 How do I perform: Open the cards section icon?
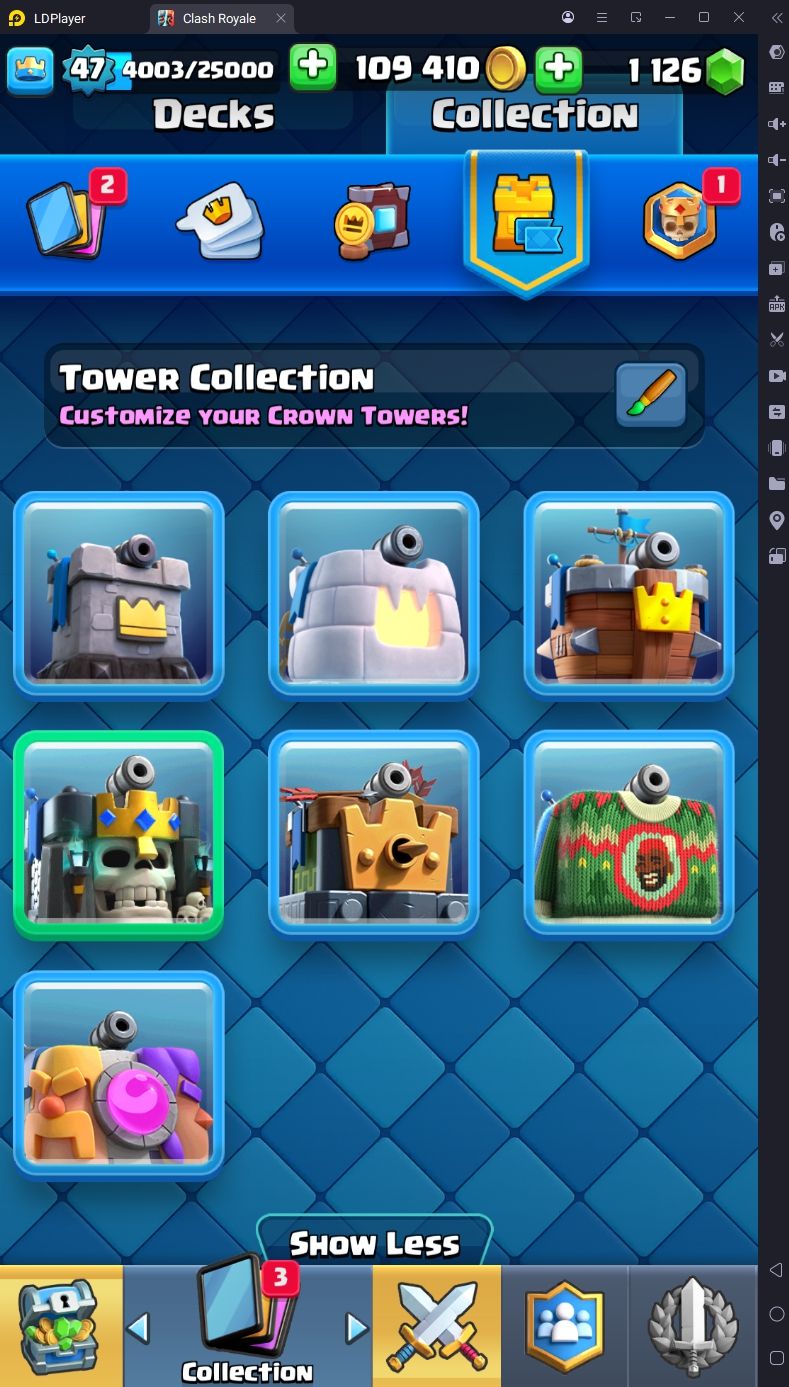pos(68,219)
